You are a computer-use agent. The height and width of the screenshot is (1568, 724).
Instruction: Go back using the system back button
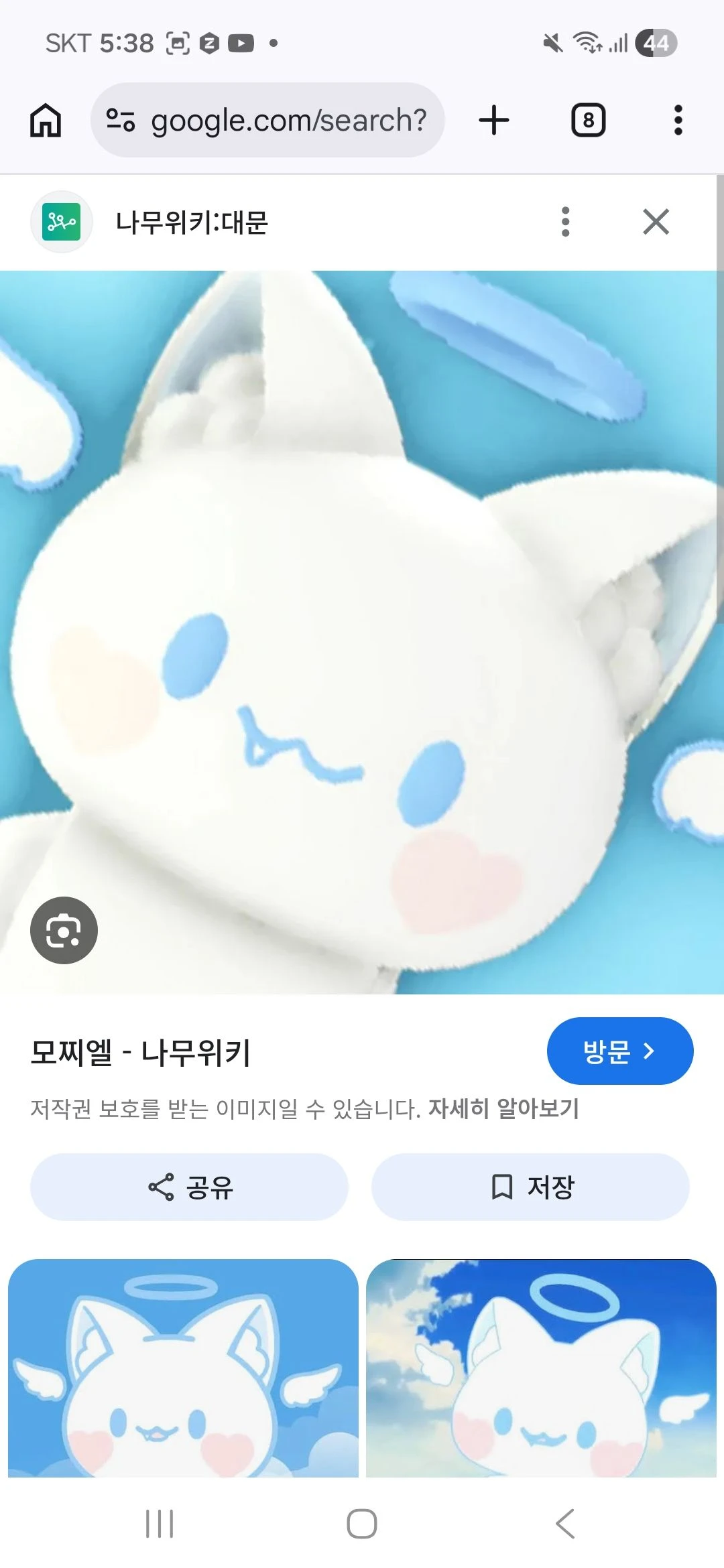pyautogui.click(x=565, y=1524)
